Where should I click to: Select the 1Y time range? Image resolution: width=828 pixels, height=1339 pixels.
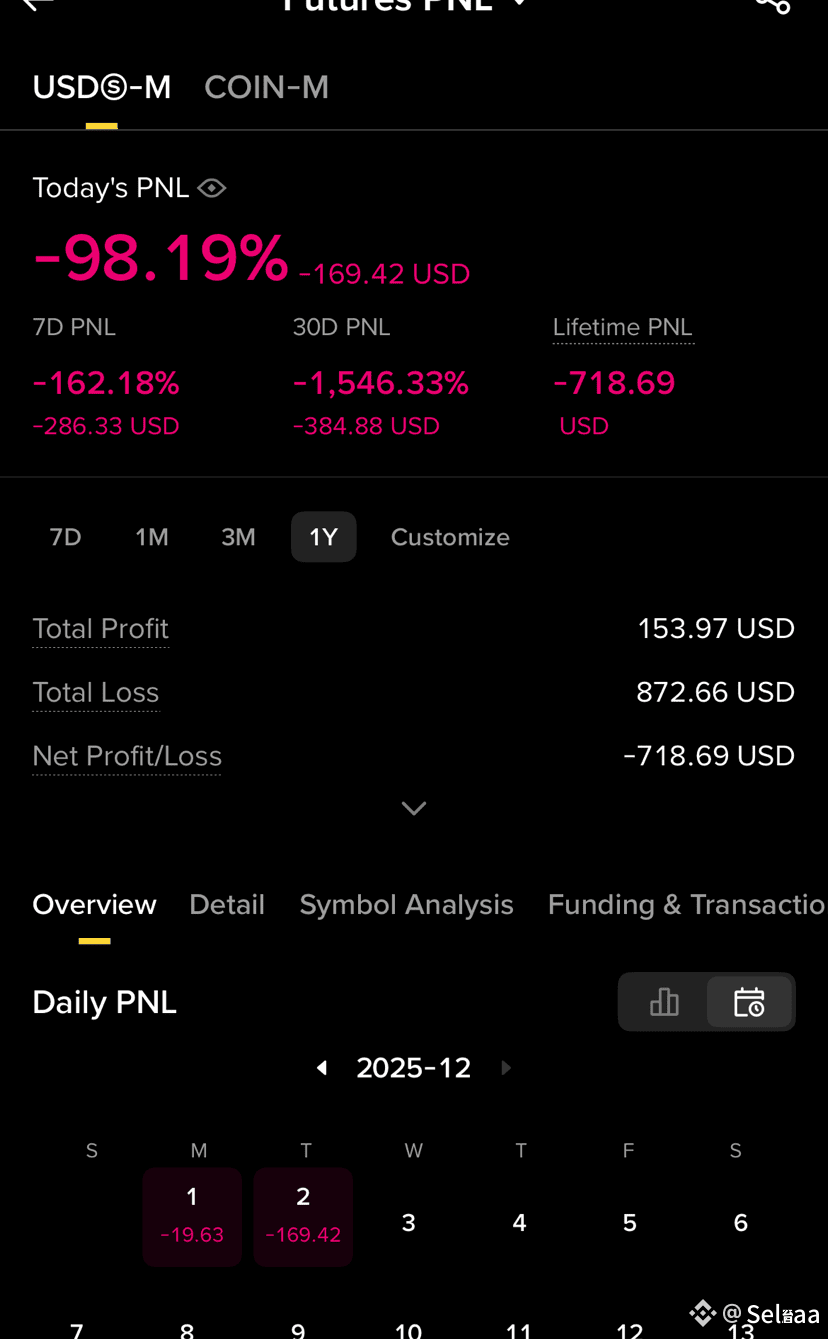click(323, 537)
